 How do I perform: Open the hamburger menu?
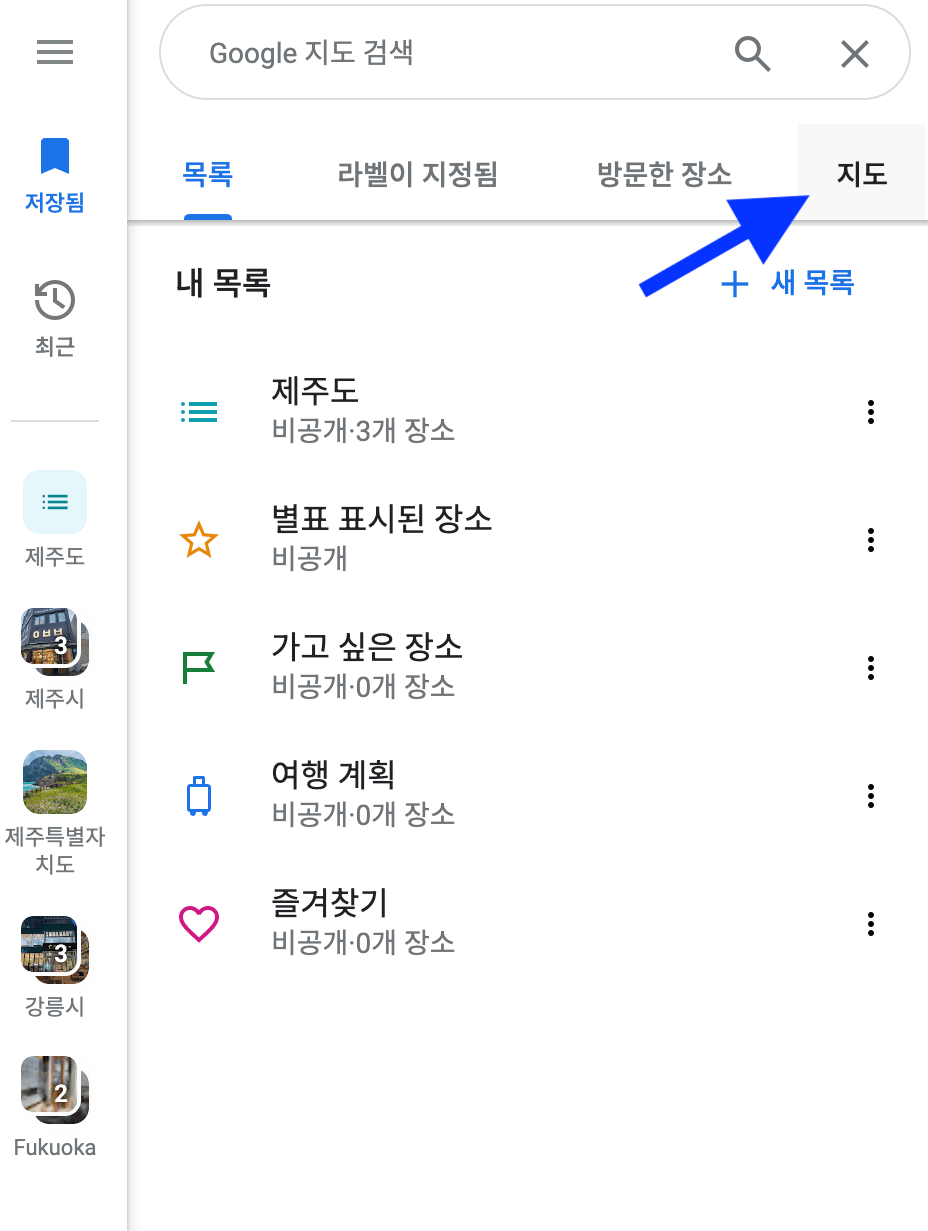[55, 52]
